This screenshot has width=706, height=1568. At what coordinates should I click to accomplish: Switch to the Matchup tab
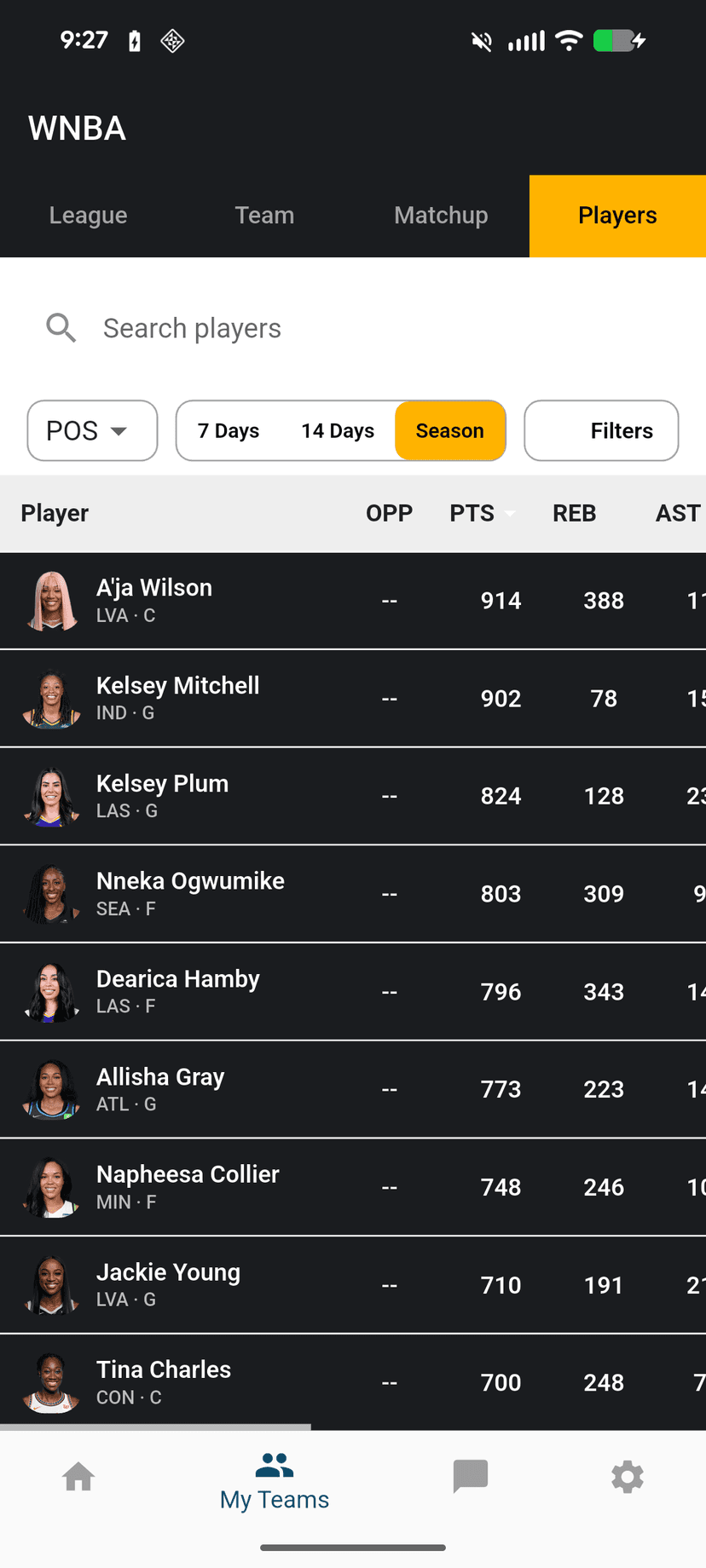tap(441, 216)
